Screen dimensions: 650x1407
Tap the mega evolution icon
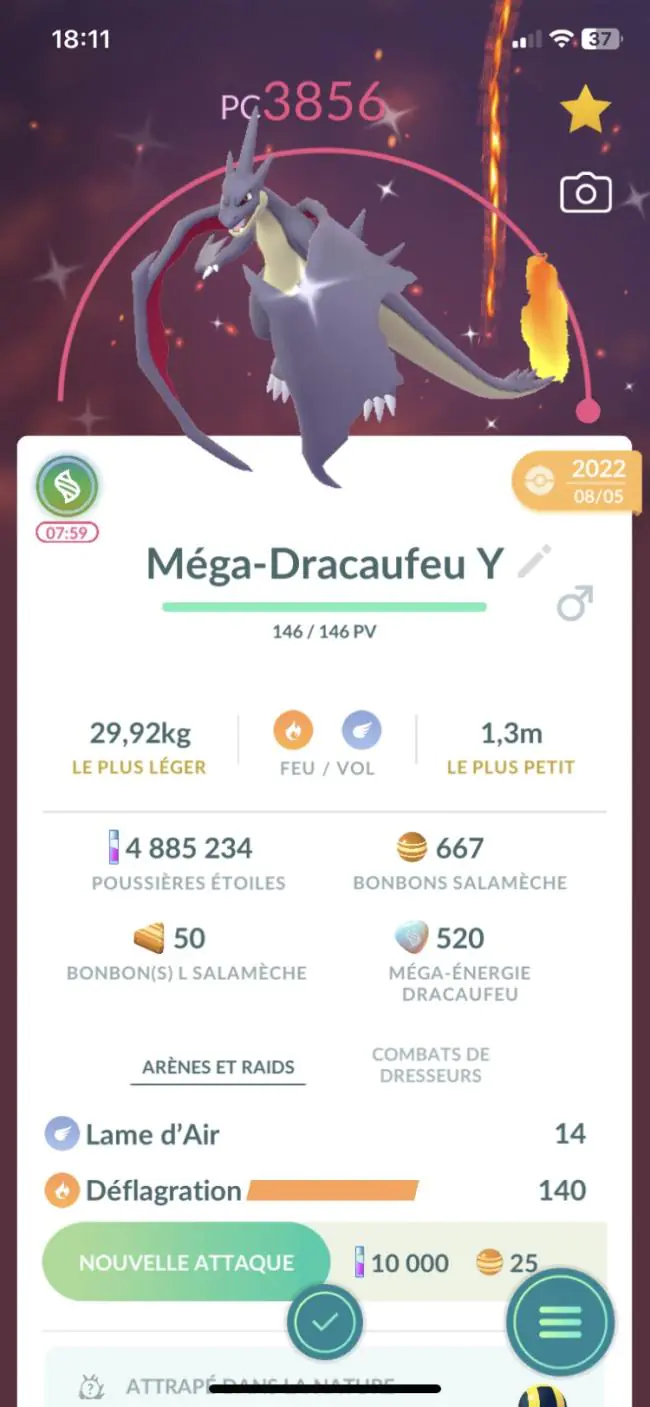click(x=66, y=487)
